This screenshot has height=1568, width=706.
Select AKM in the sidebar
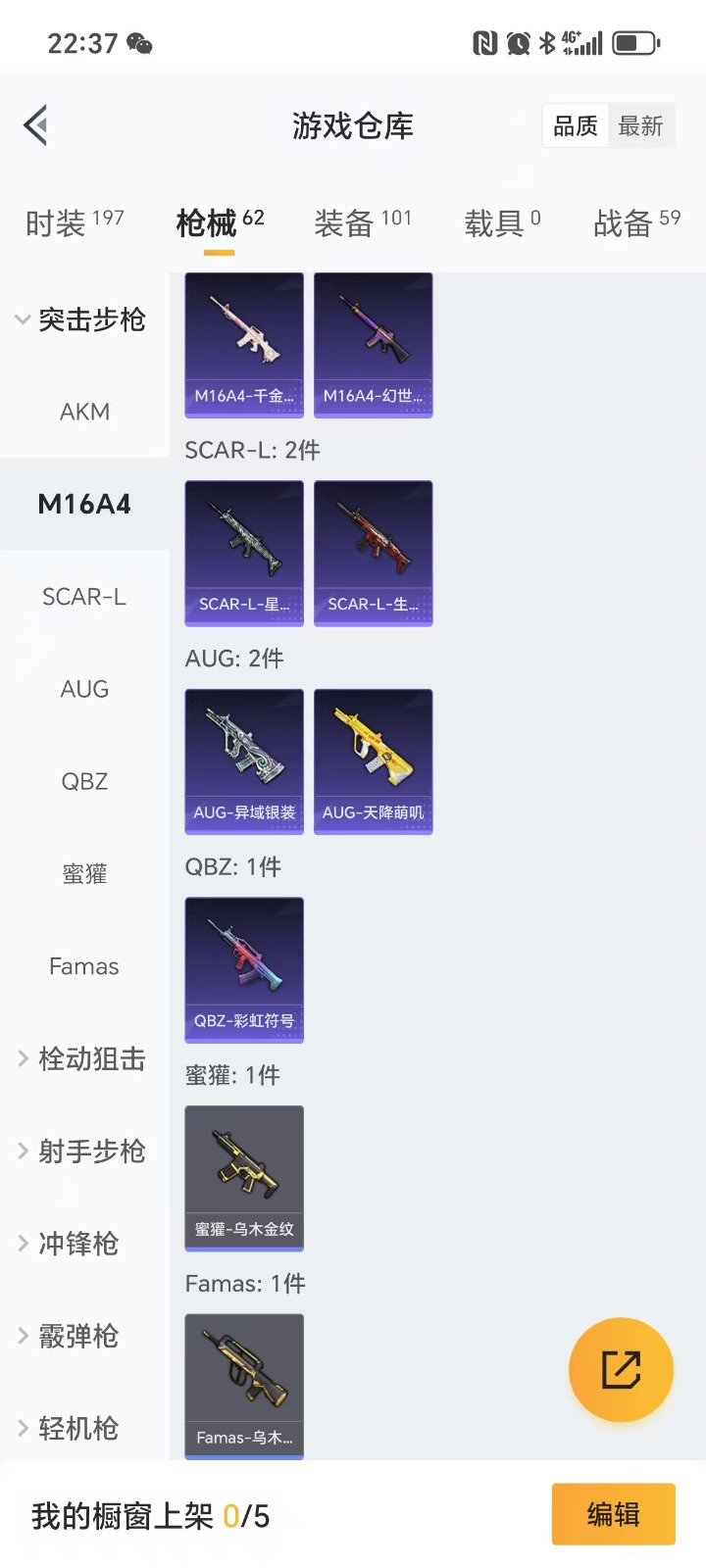pyautogui.click(x=84, y=412)
